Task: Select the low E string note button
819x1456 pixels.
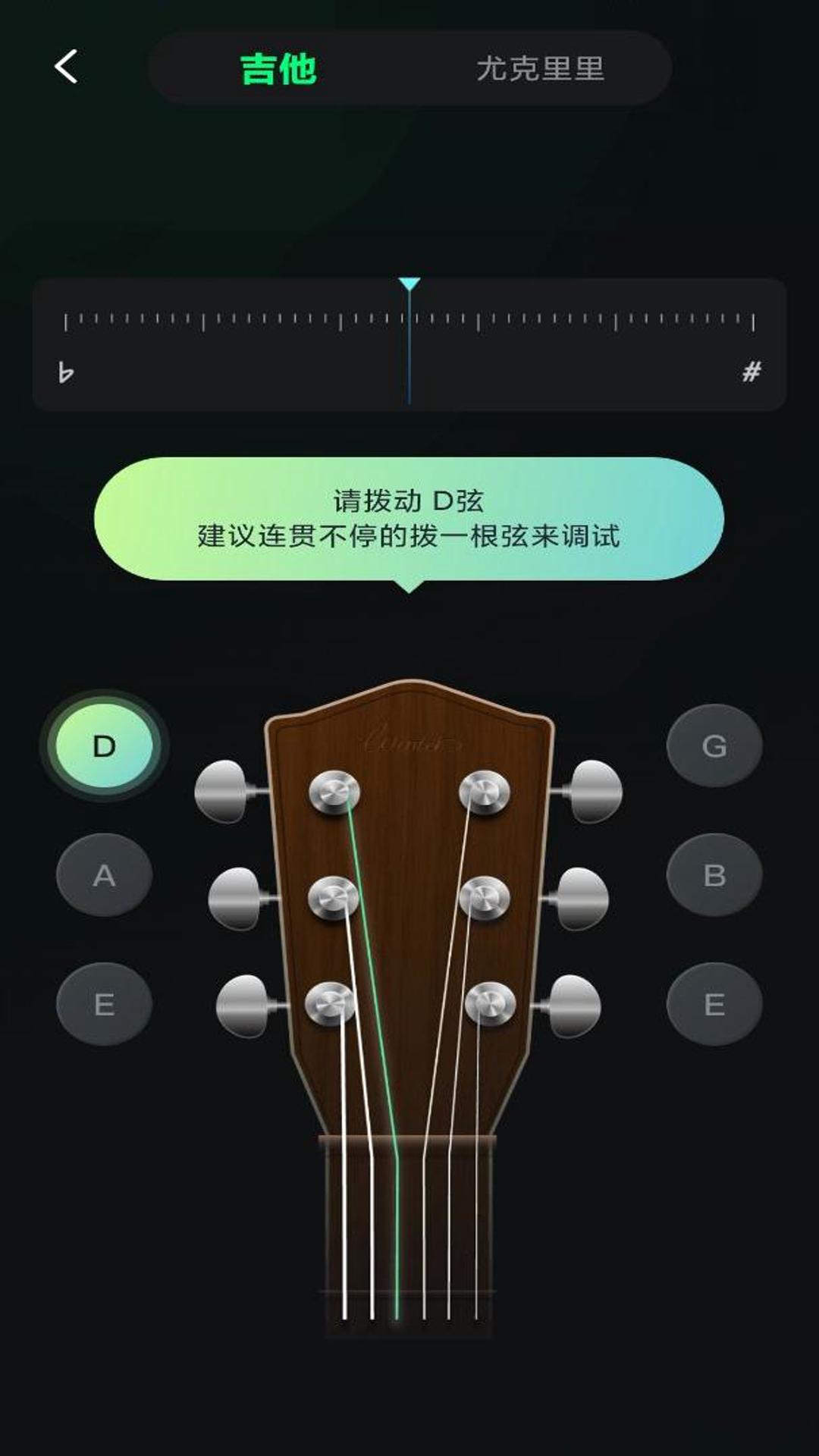Action: click(x=104, y=1003)
